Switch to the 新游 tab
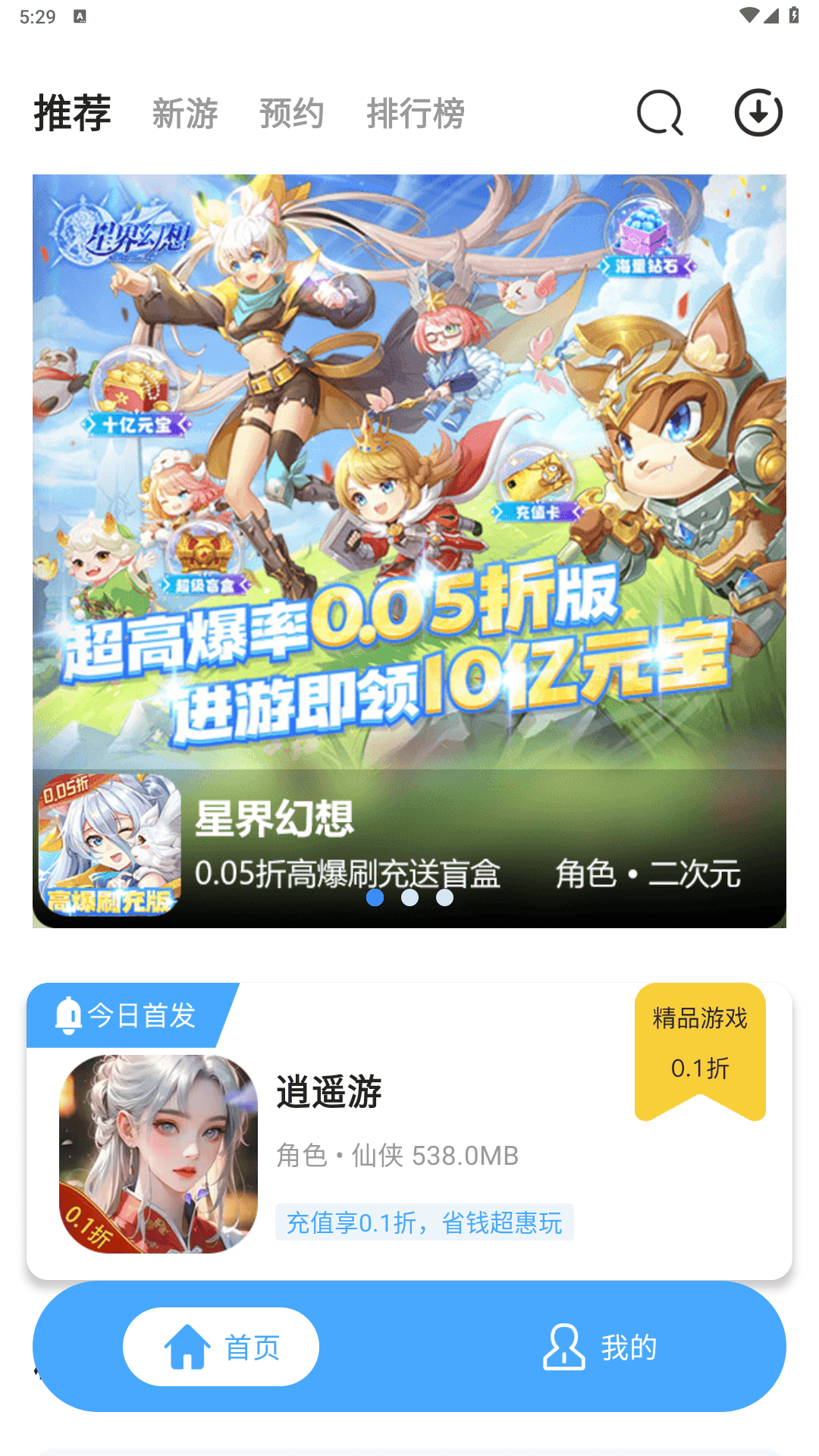The width and height of the screenshot is (819, 1456). click(184, 114)
